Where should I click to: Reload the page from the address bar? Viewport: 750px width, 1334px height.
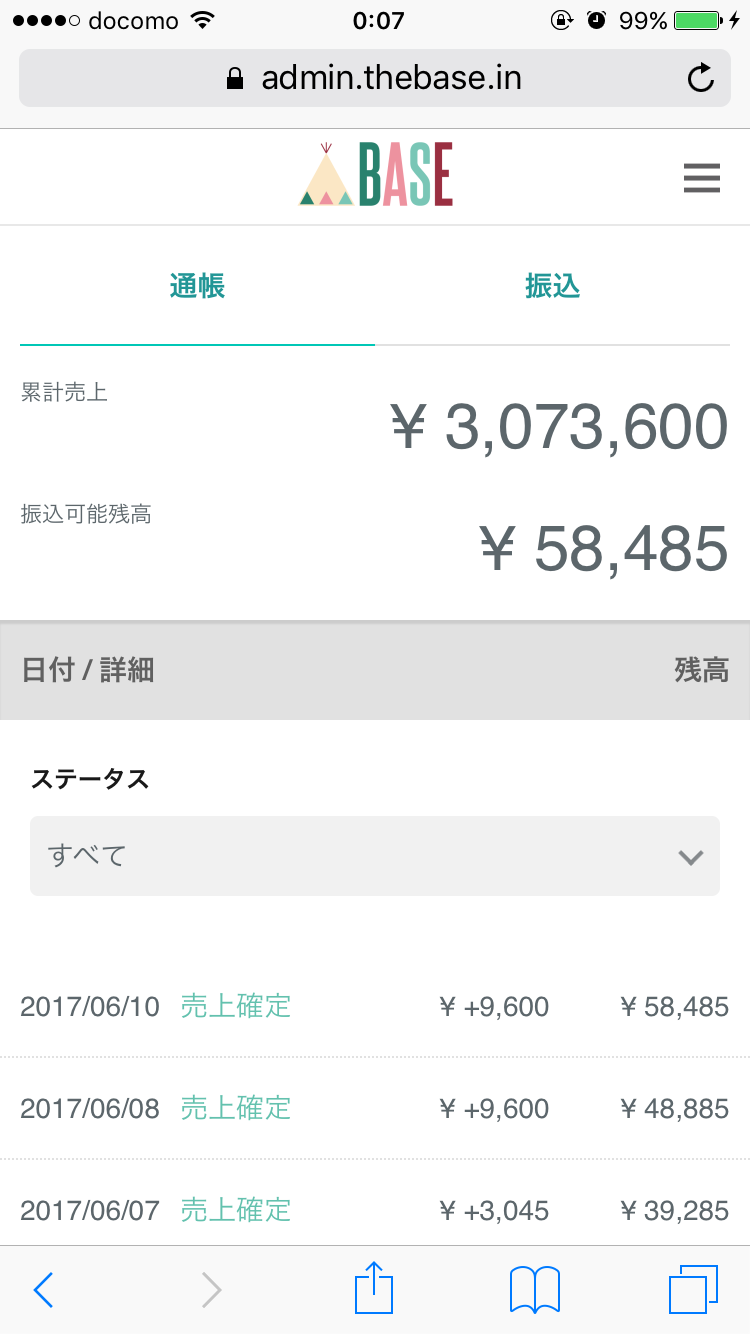(701, 78)
